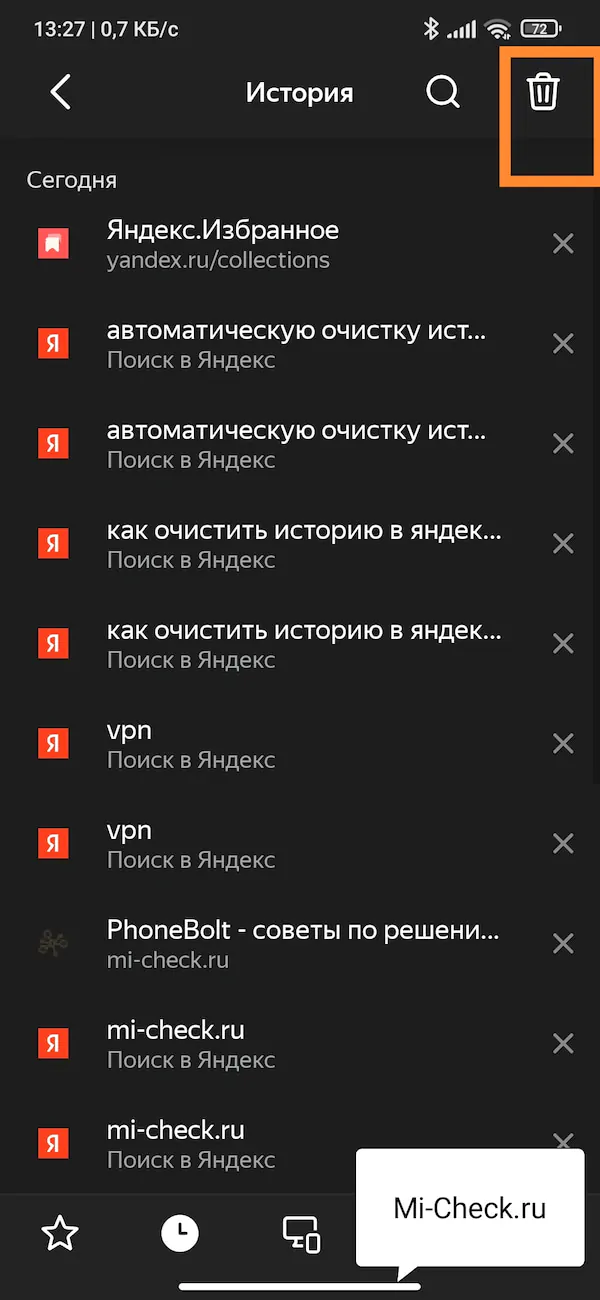Open search in history
Screen dimensions: 600x1300
443,92
